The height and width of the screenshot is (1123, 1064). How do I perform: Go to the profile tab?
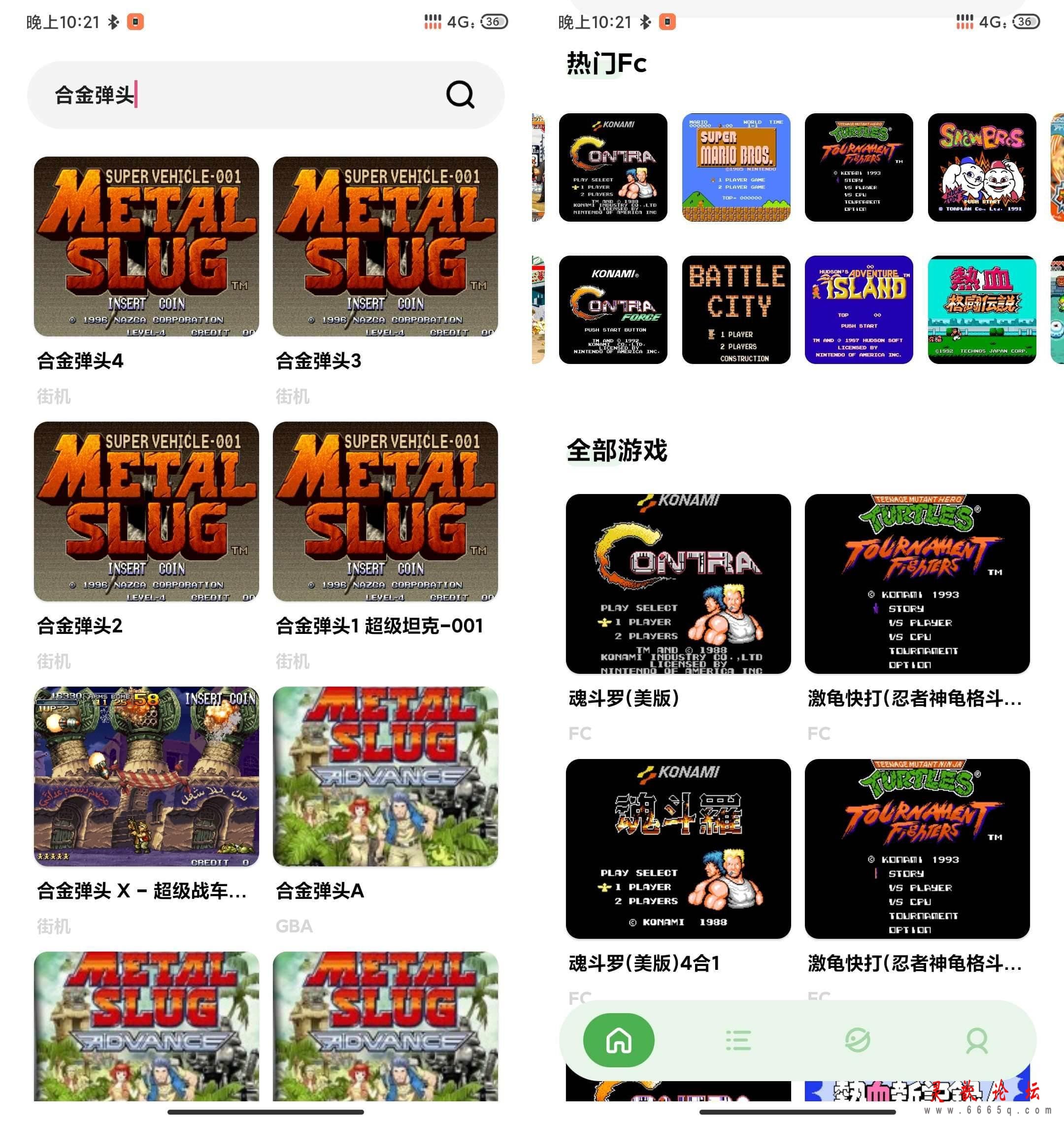tap(976, 1040)
